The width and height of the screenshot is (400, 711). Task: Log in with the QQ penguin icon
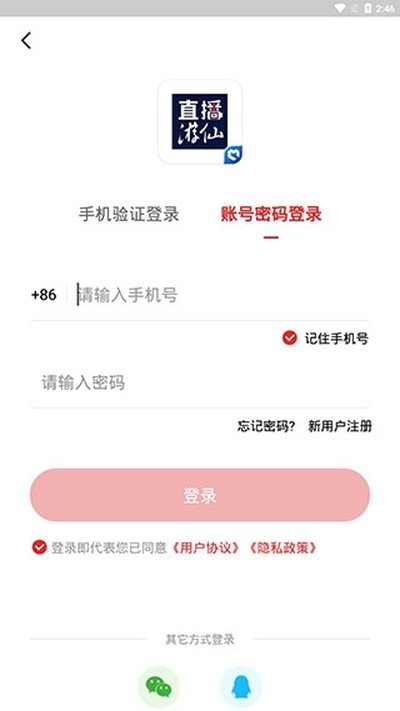(x=241, y=687)
